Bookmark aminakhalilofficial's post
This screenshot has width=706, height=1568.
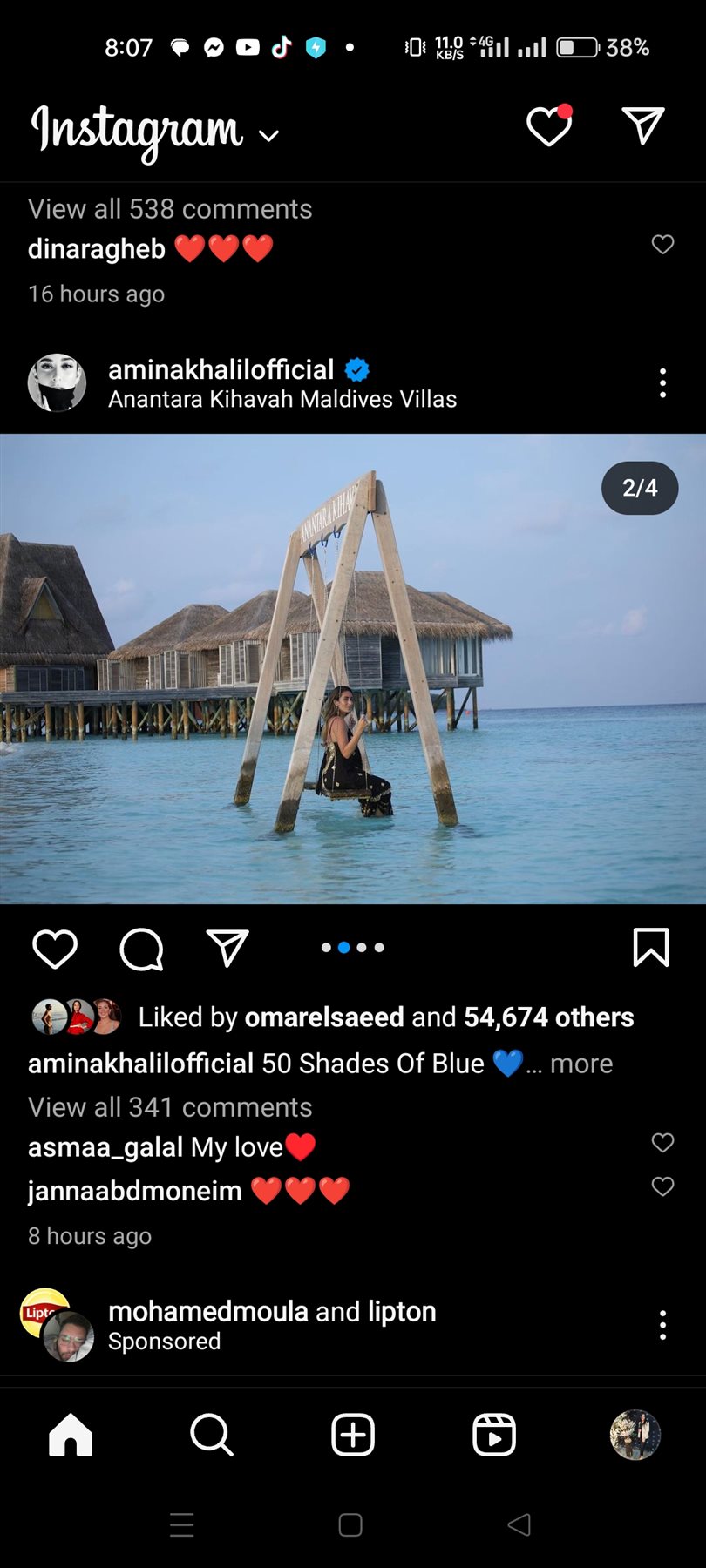tap(650, 948)
